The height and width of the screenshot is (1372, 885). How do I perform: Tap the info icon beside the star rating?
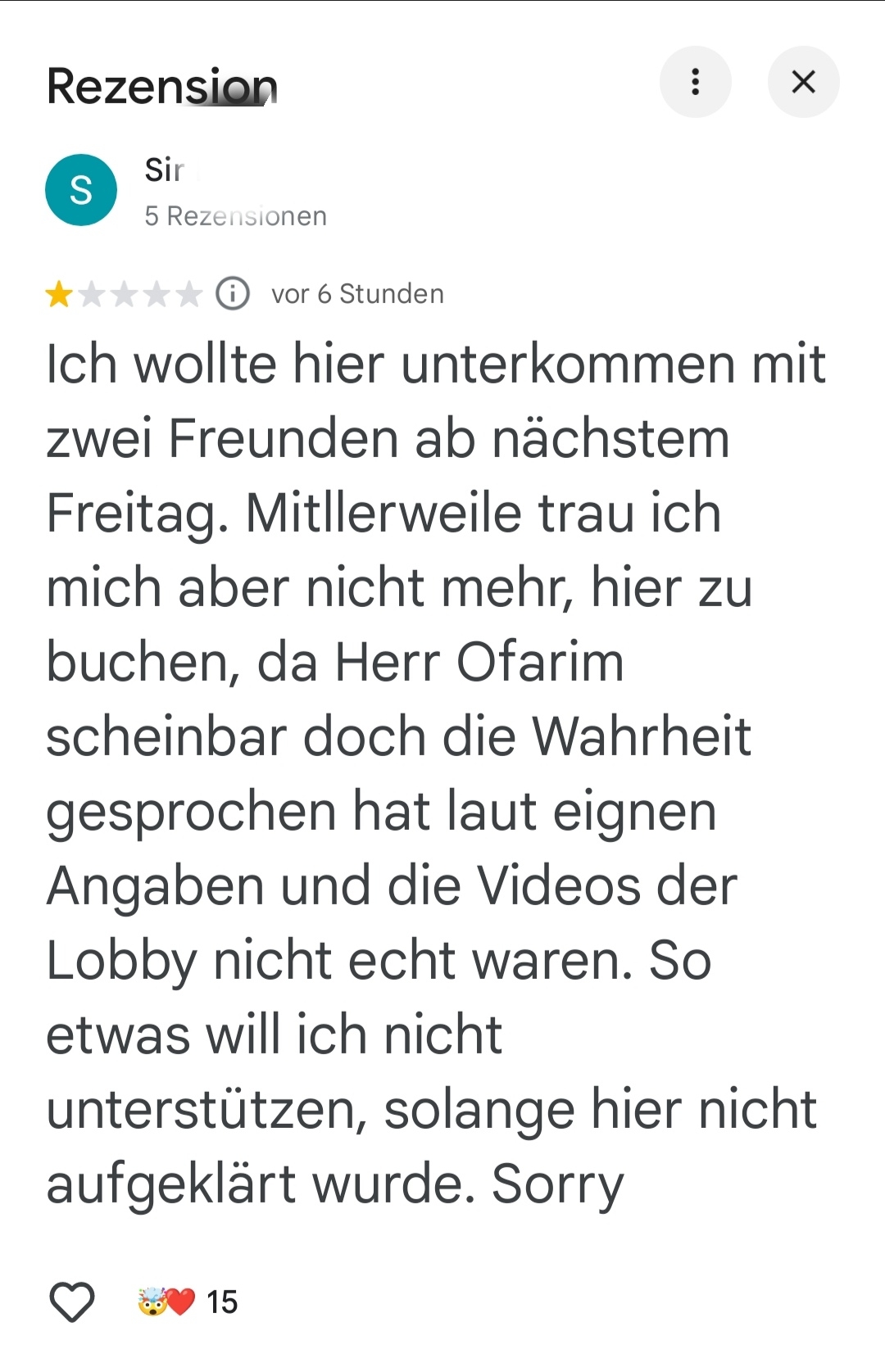233,293
